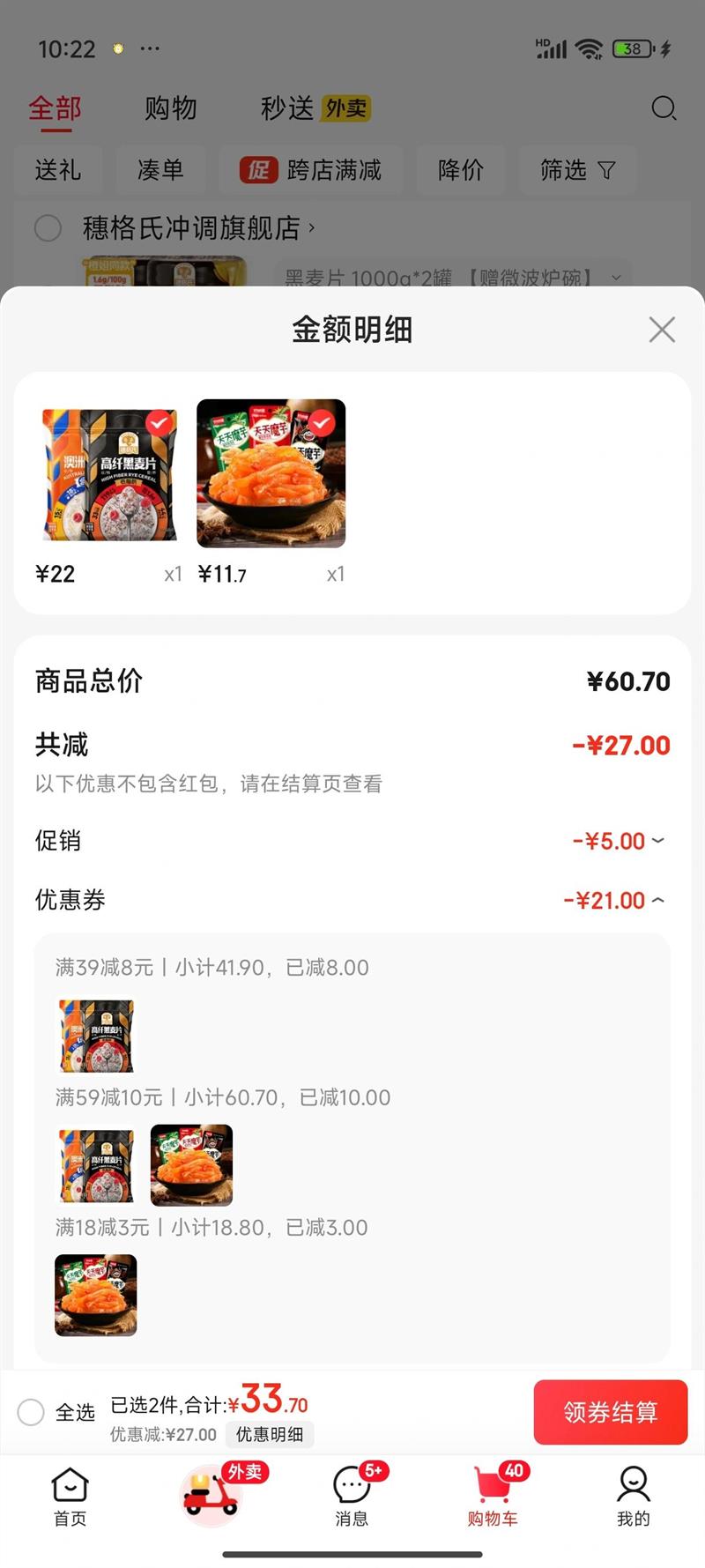
Task: Tap 领券结算 to check out
Action: point(610,1411)
